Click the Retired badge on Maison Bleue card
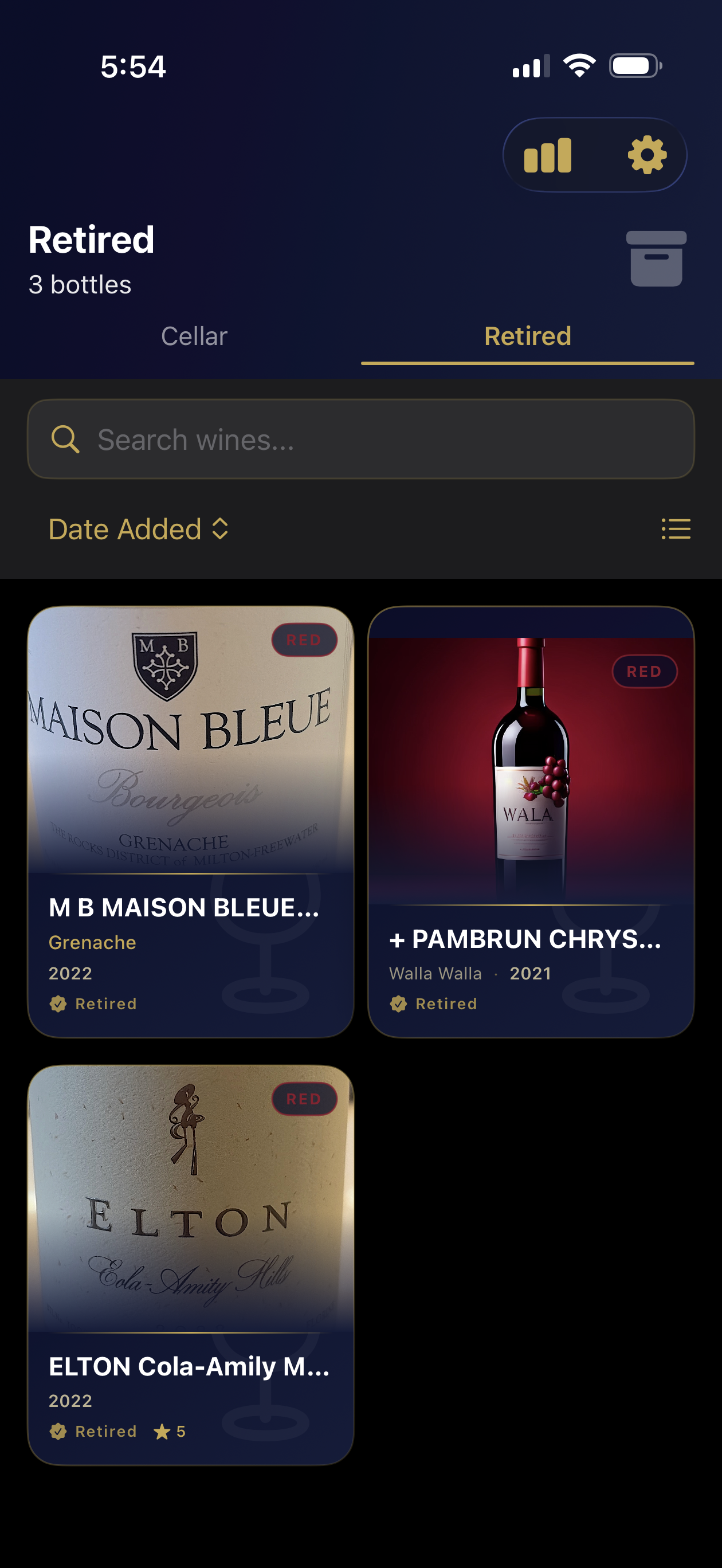This screenshot has width=722, height=1568. tap(93, 1003)
